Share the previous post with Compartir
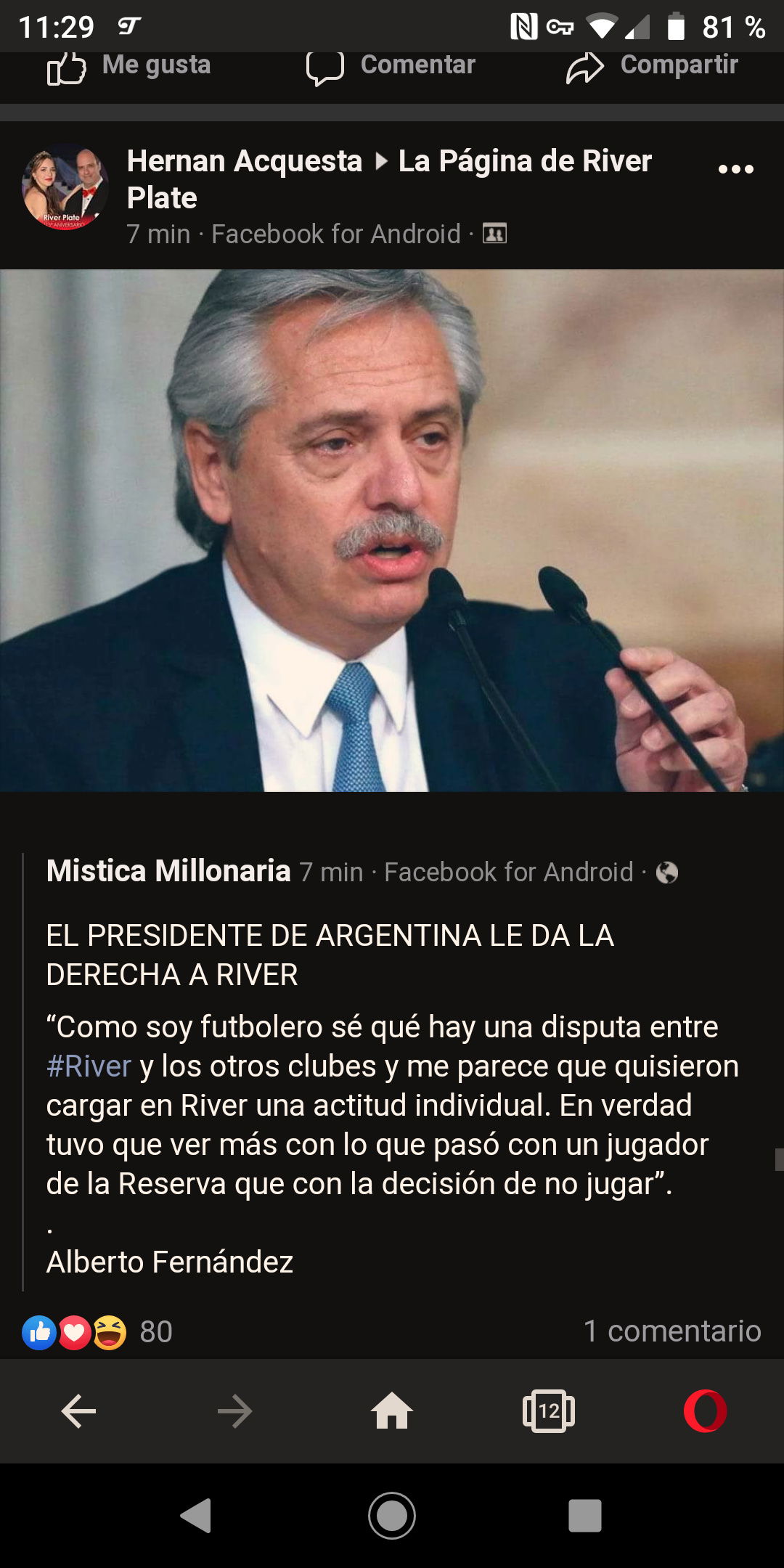Screen dimensions: 784x1568 pyautogui.click(x=652, y=67)
